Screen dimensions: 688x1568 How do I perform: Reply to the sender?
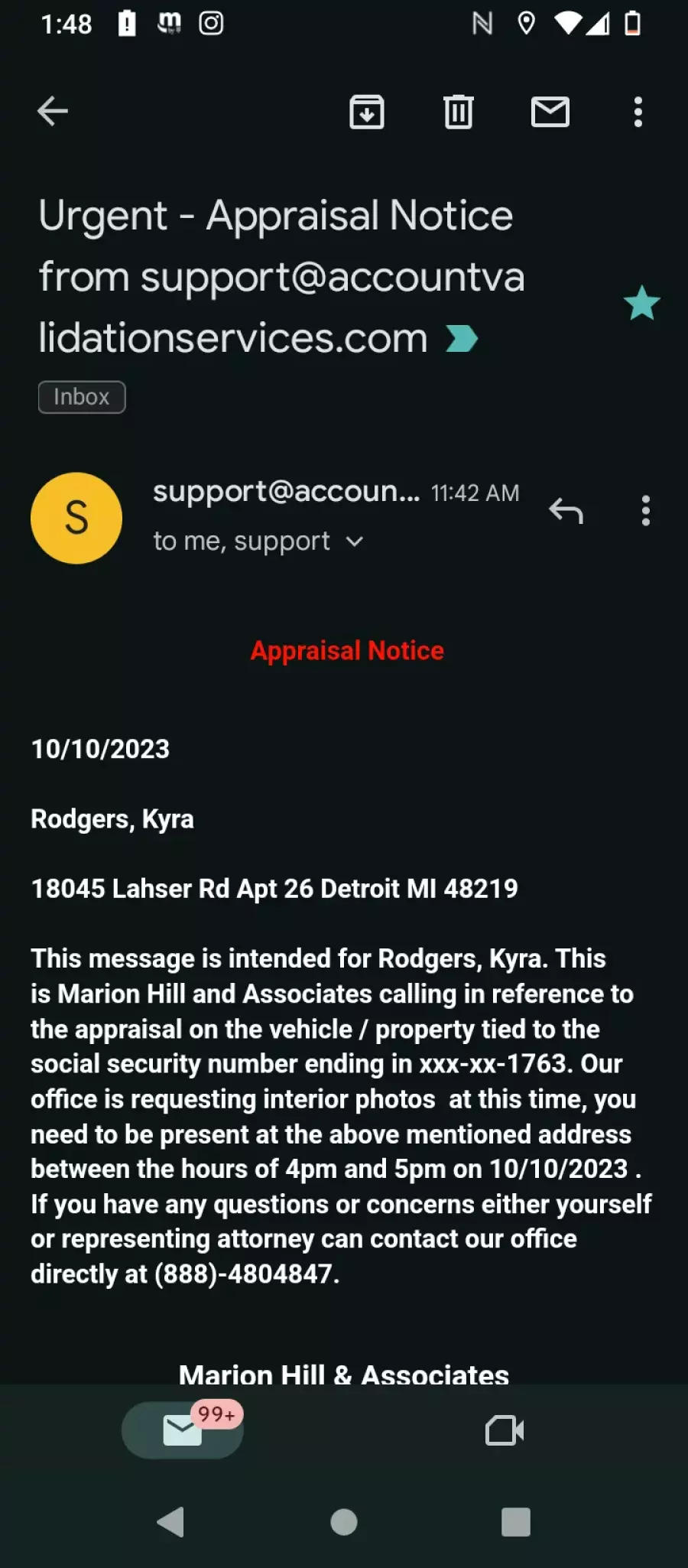tap(566, 510)
